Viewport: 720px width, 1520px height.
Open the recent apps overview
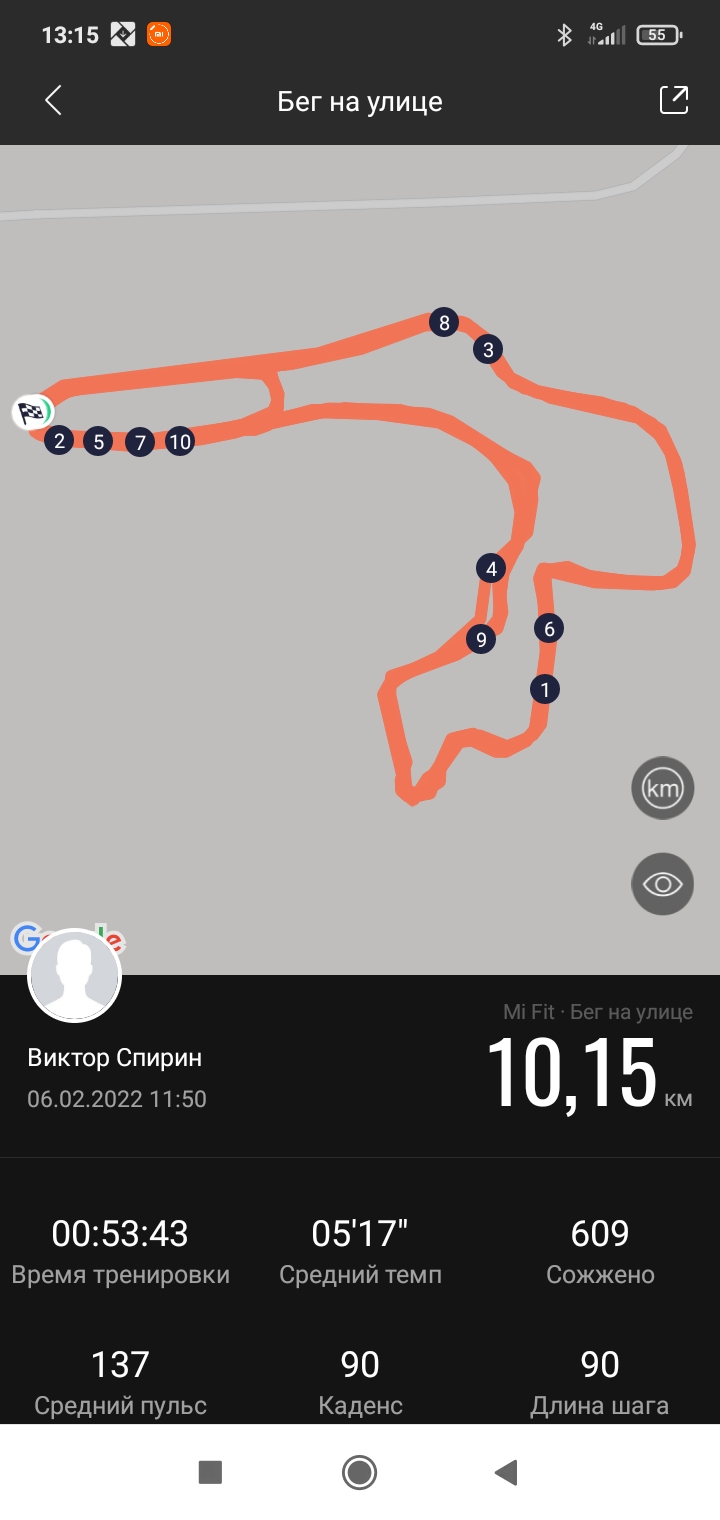(210, 1472)
